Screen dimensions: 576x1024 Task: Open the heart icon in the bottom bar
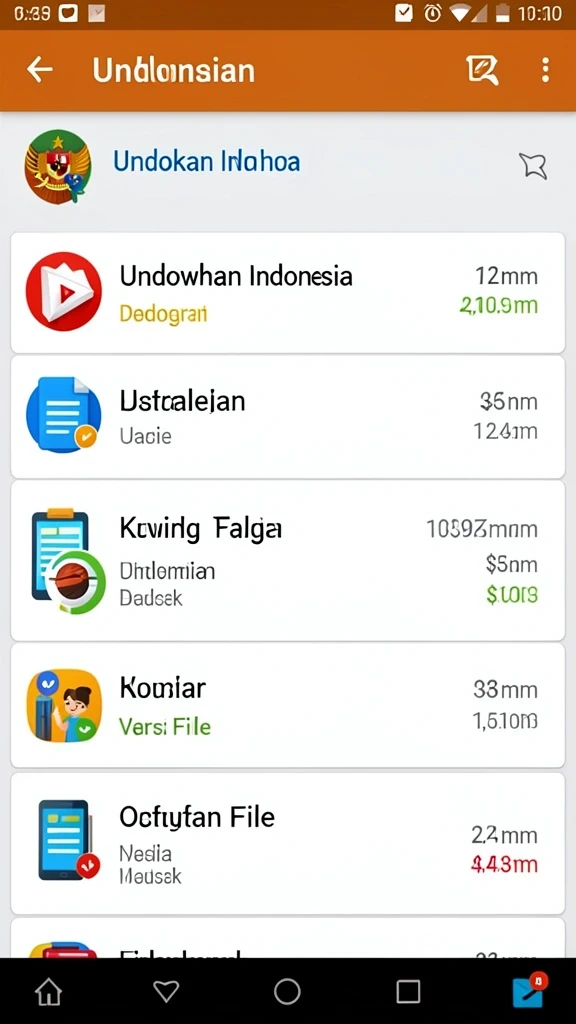pyautogui.click(x=166, y=992)
